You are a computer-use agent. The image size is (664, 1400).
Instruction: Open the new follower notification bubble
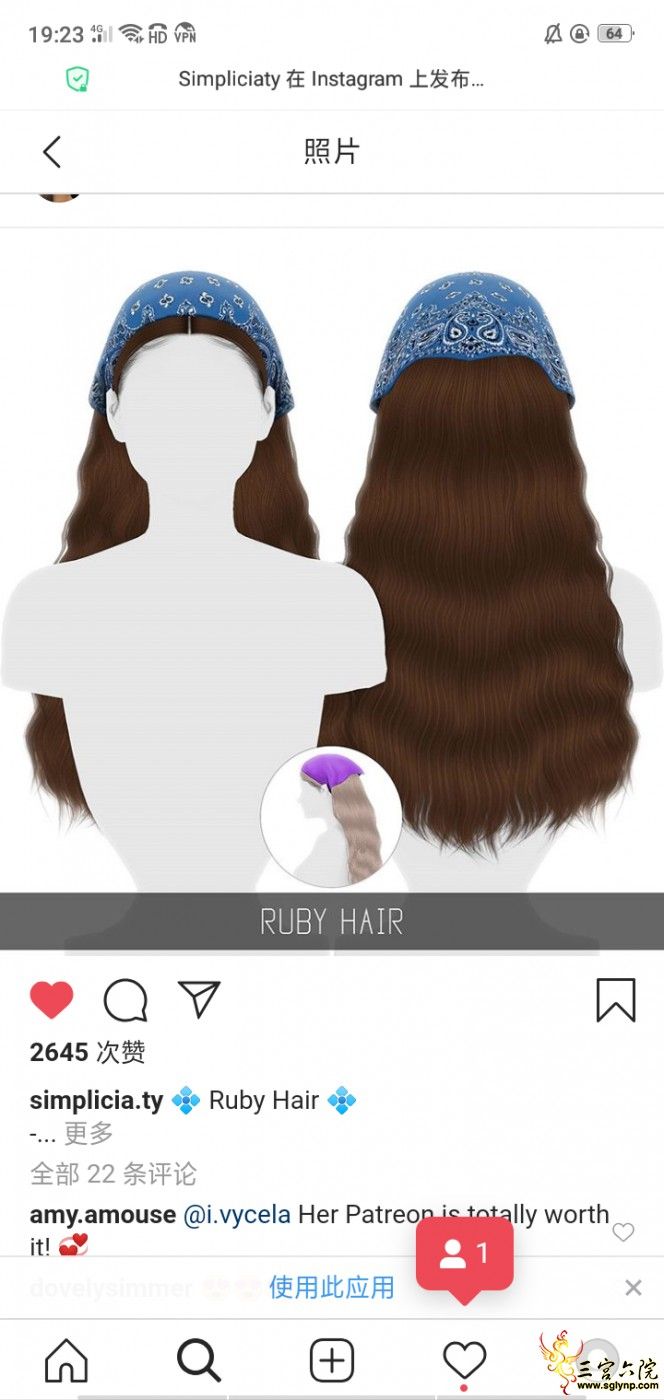tap(464, 1254)
